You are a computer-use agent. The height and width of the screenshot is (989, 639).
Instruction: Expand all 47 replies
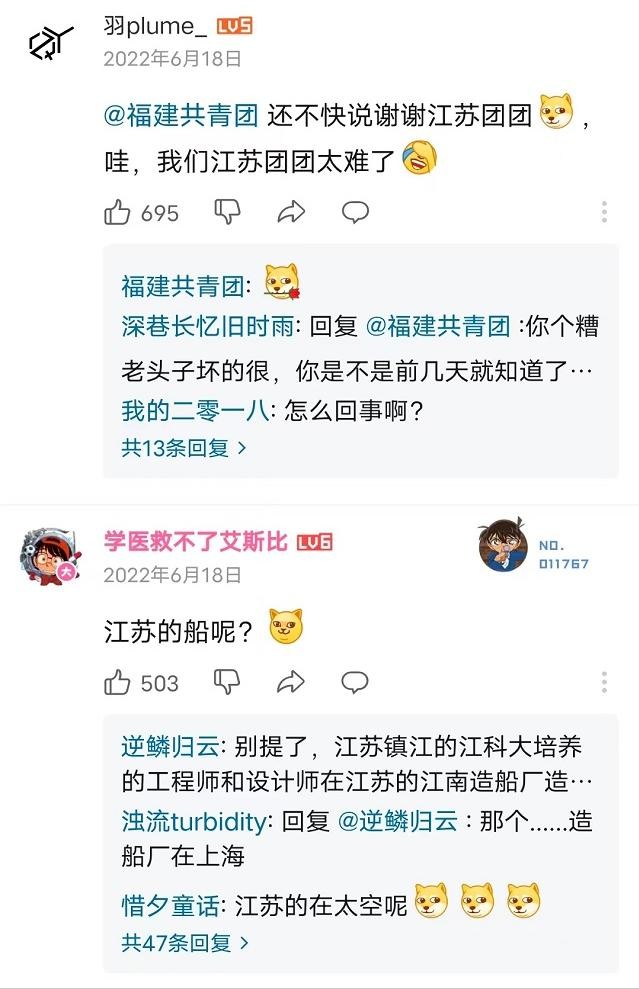coord(184,942)
